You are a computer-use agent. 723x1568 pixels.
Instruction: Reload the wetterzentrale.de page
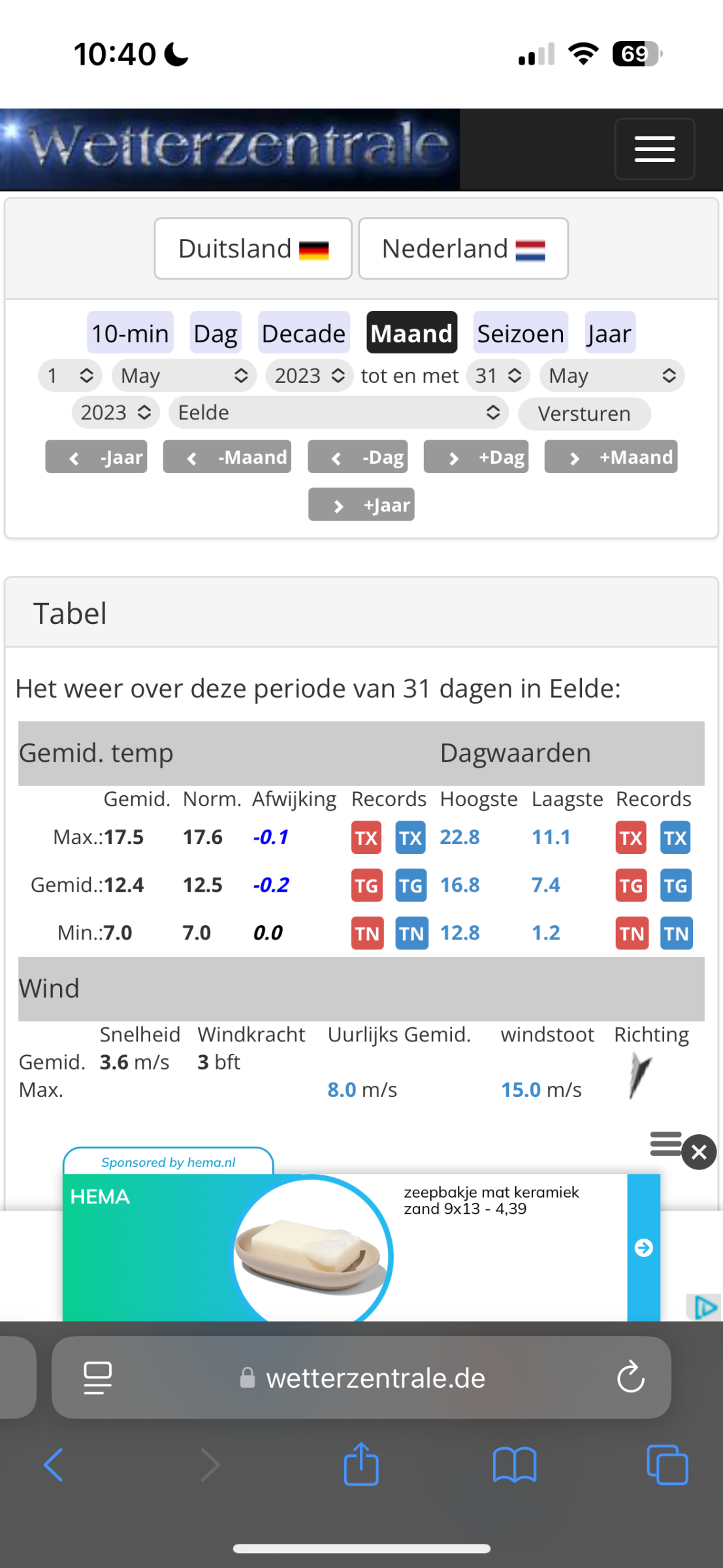tap(630, 1377)
